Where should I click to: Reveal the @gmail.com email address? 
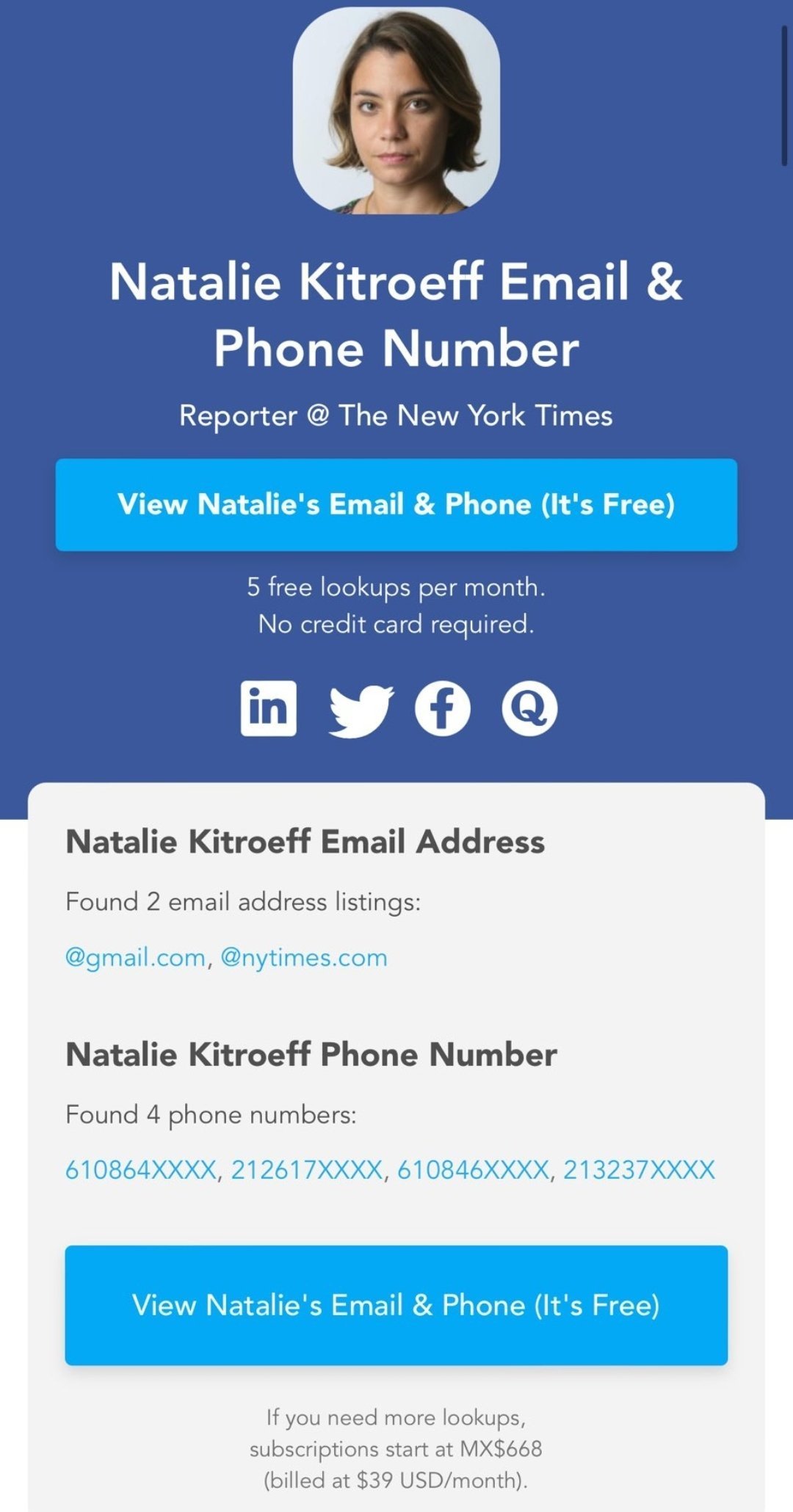[135, 958]
